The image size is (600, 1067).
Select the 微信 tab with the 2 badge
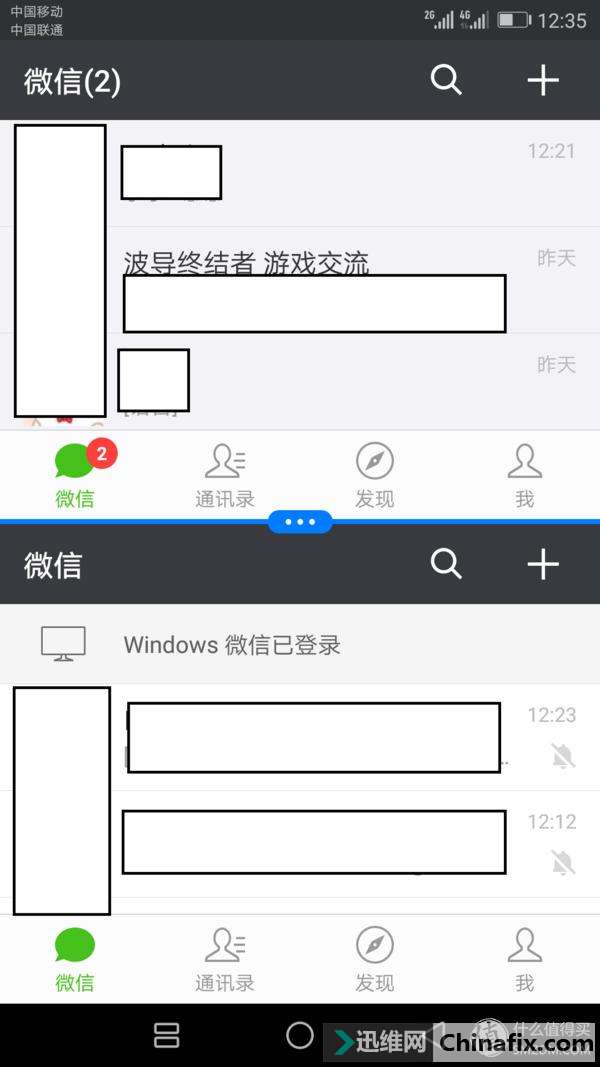[x=75, y=475]
